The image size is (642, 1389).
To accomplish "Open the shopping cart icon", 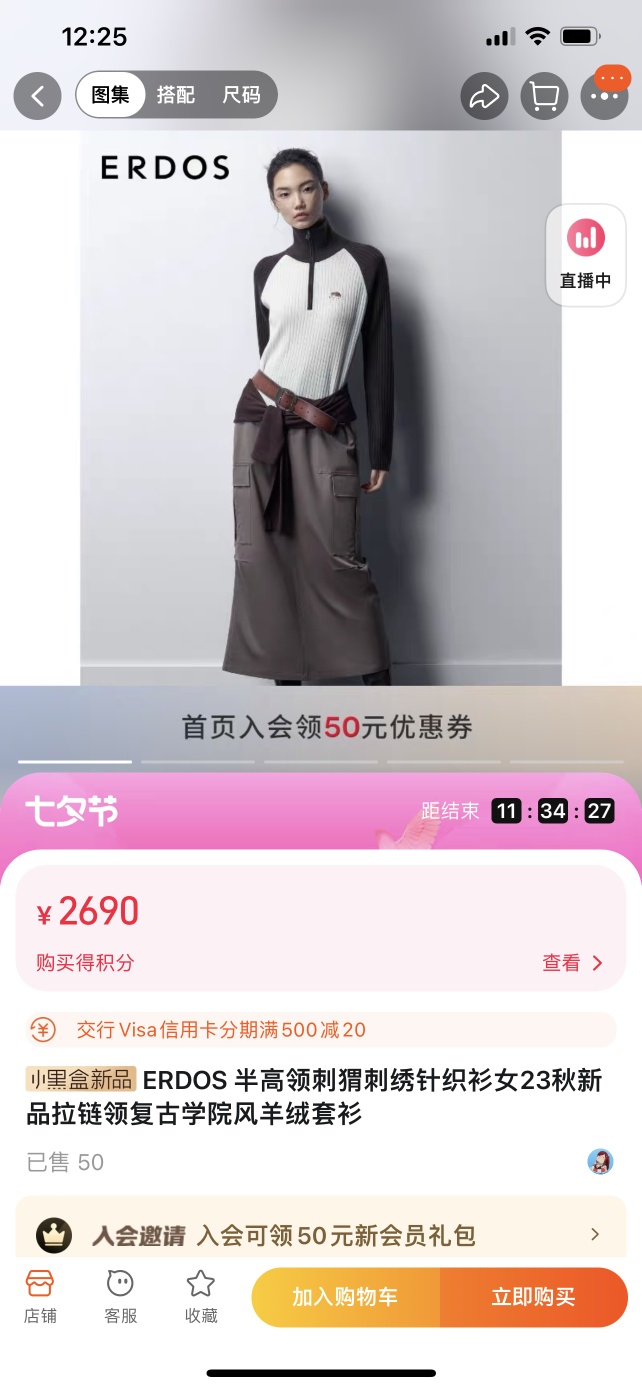I will 544,96.
